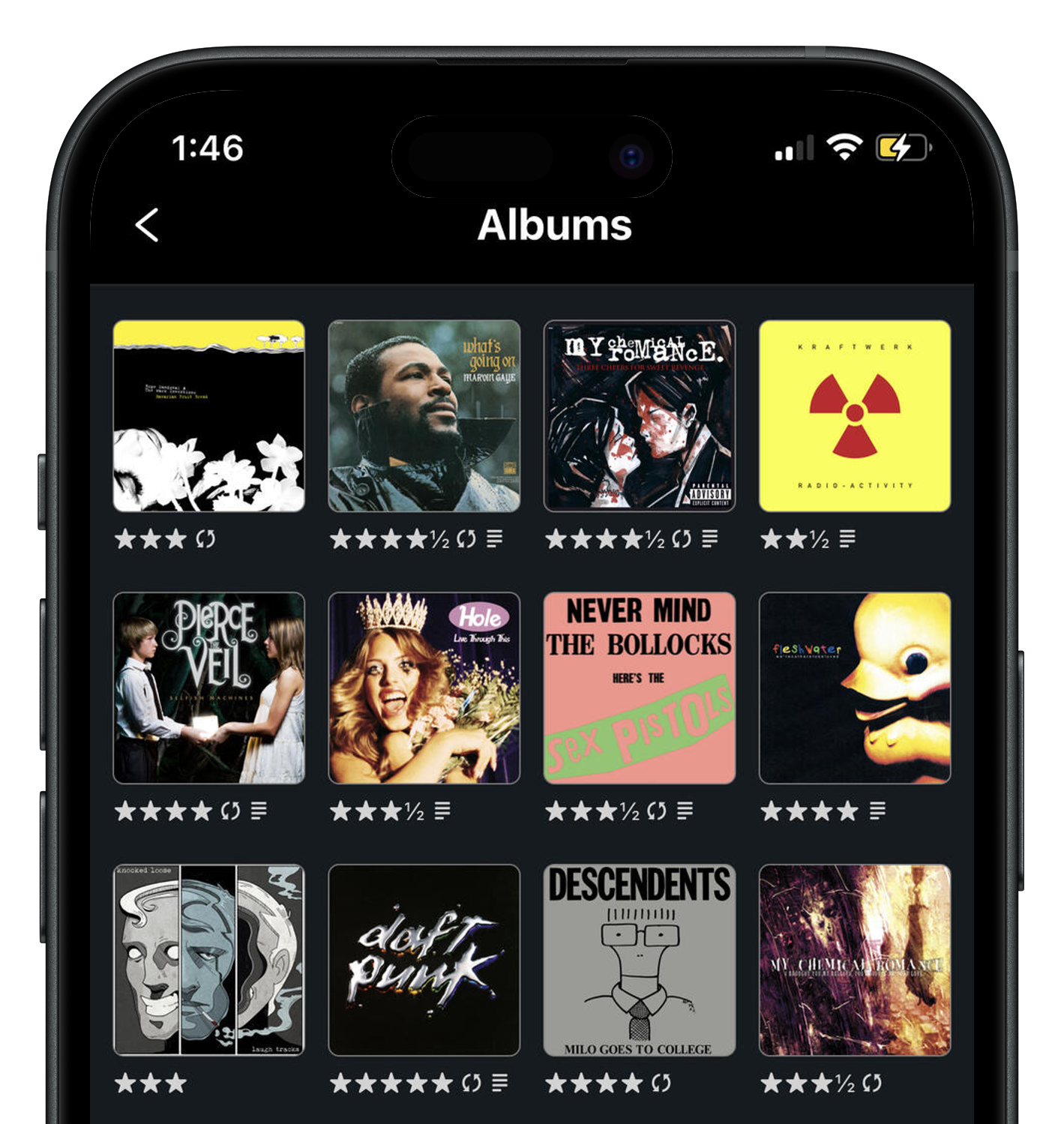
Task: Open Three Cheers for Sweet Revenge album
Action: 639,416
